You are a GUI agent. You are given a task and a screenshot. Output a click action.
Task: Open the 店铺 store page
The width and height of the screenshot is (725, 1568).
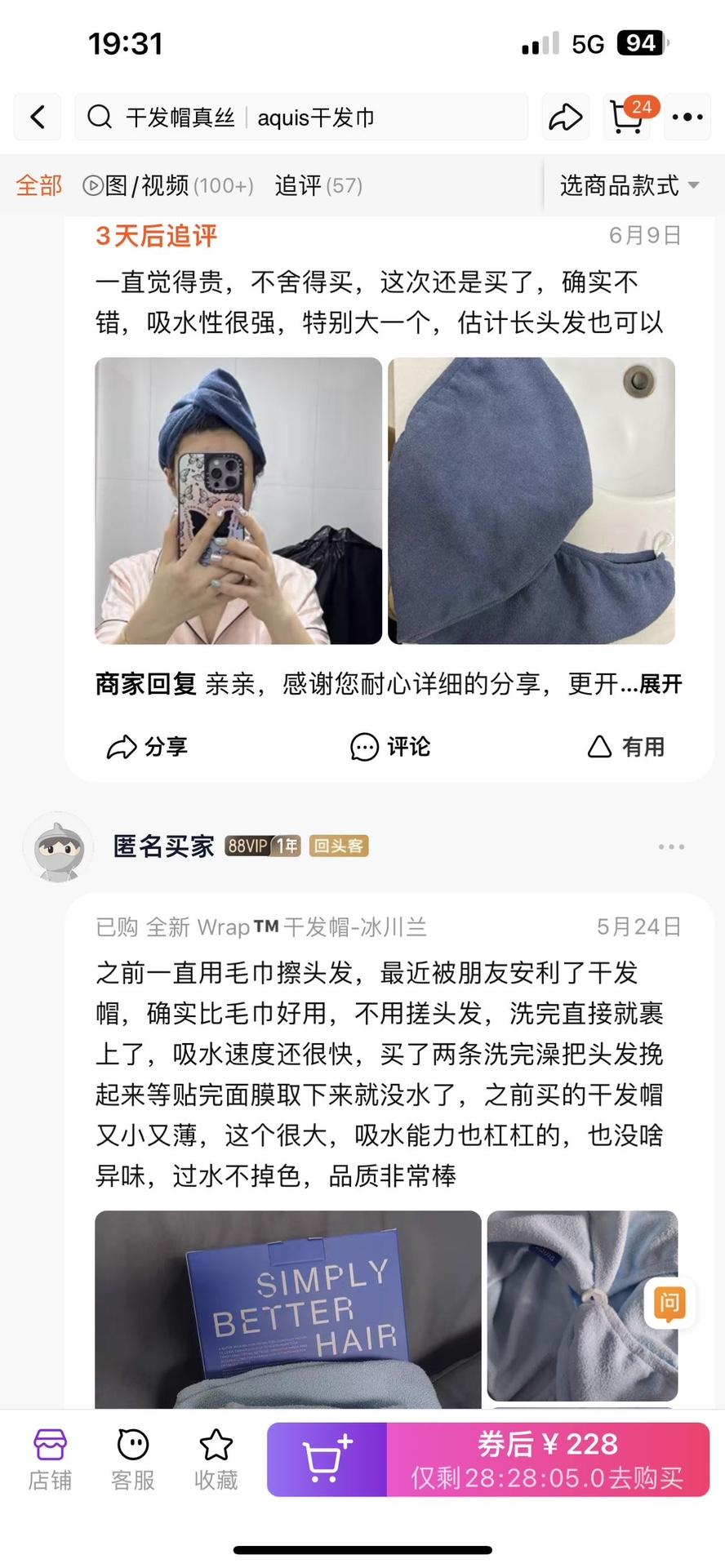click(x=50, y=1459)
